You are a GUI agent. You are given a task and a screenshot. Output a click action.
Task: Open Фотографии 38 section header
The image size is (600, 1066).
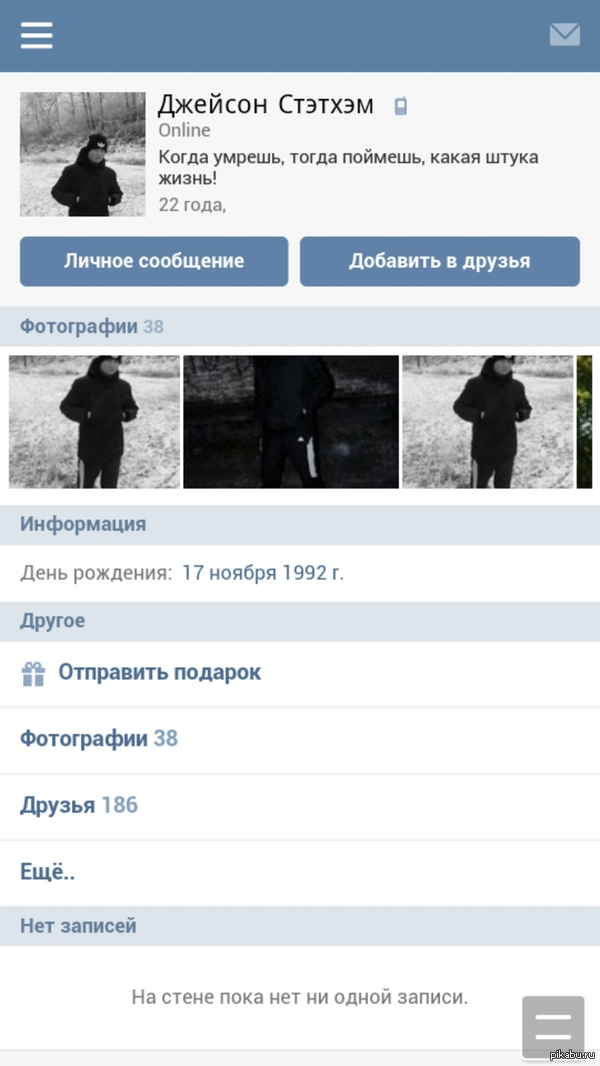click(x=91, y=326)
